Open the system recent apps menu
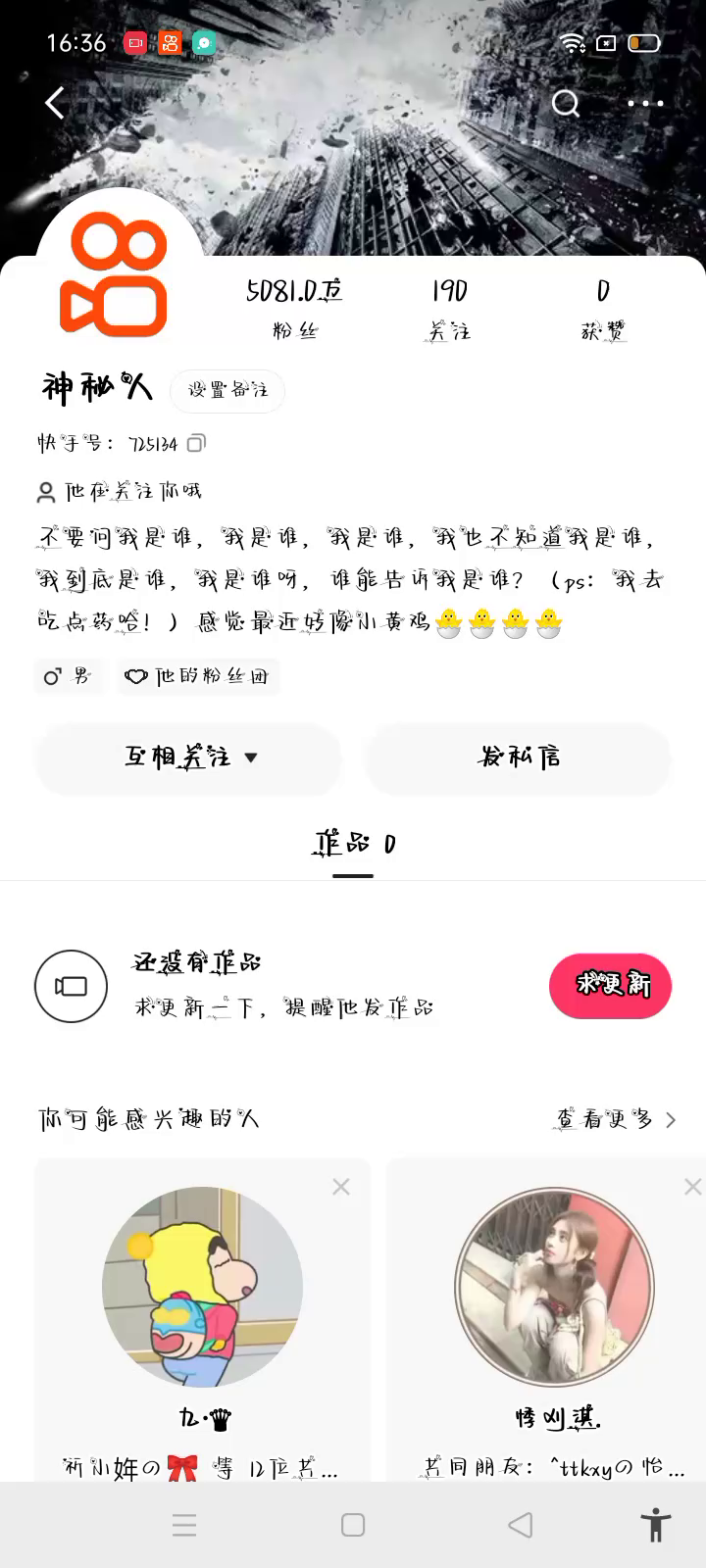Image resolution: width=706 pixels, height=1568 pixels. (184, 1525)
